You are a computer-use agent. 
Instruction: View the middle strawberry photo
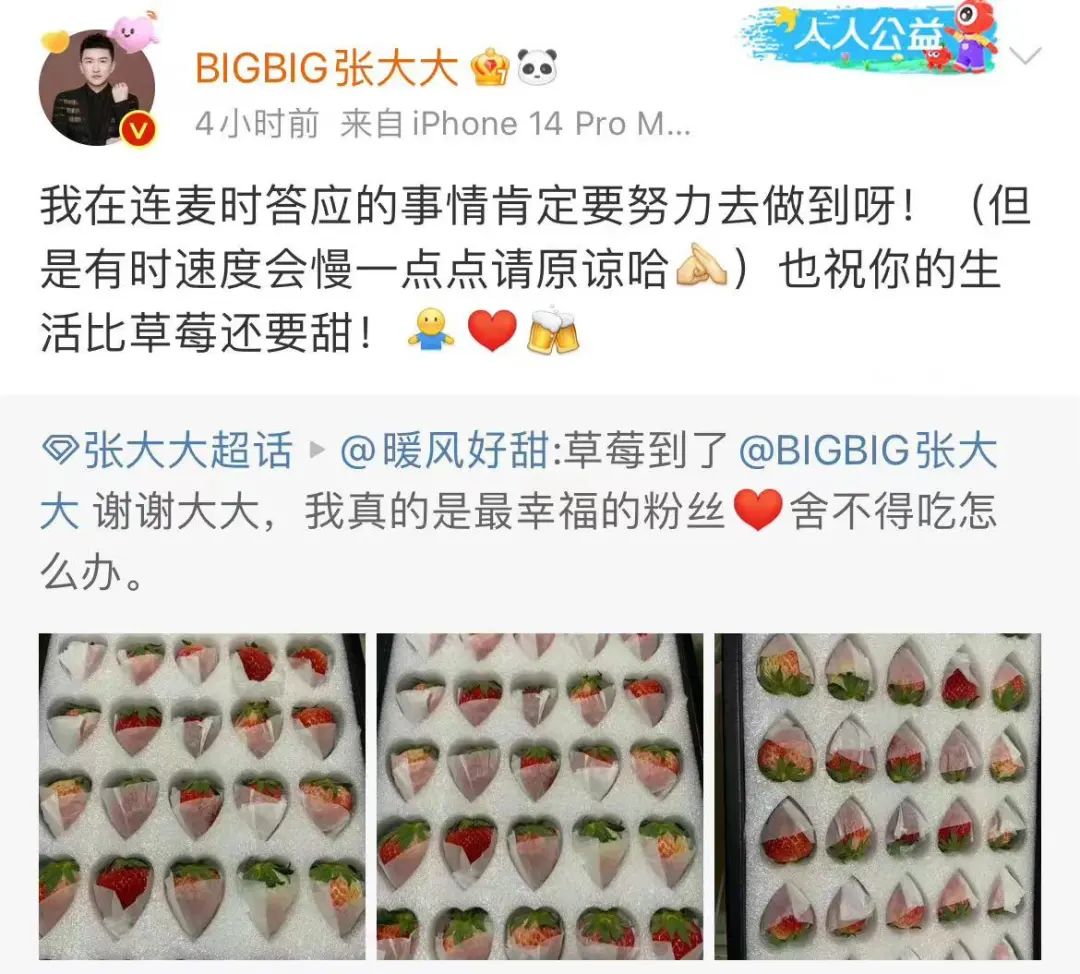(540, 796)
